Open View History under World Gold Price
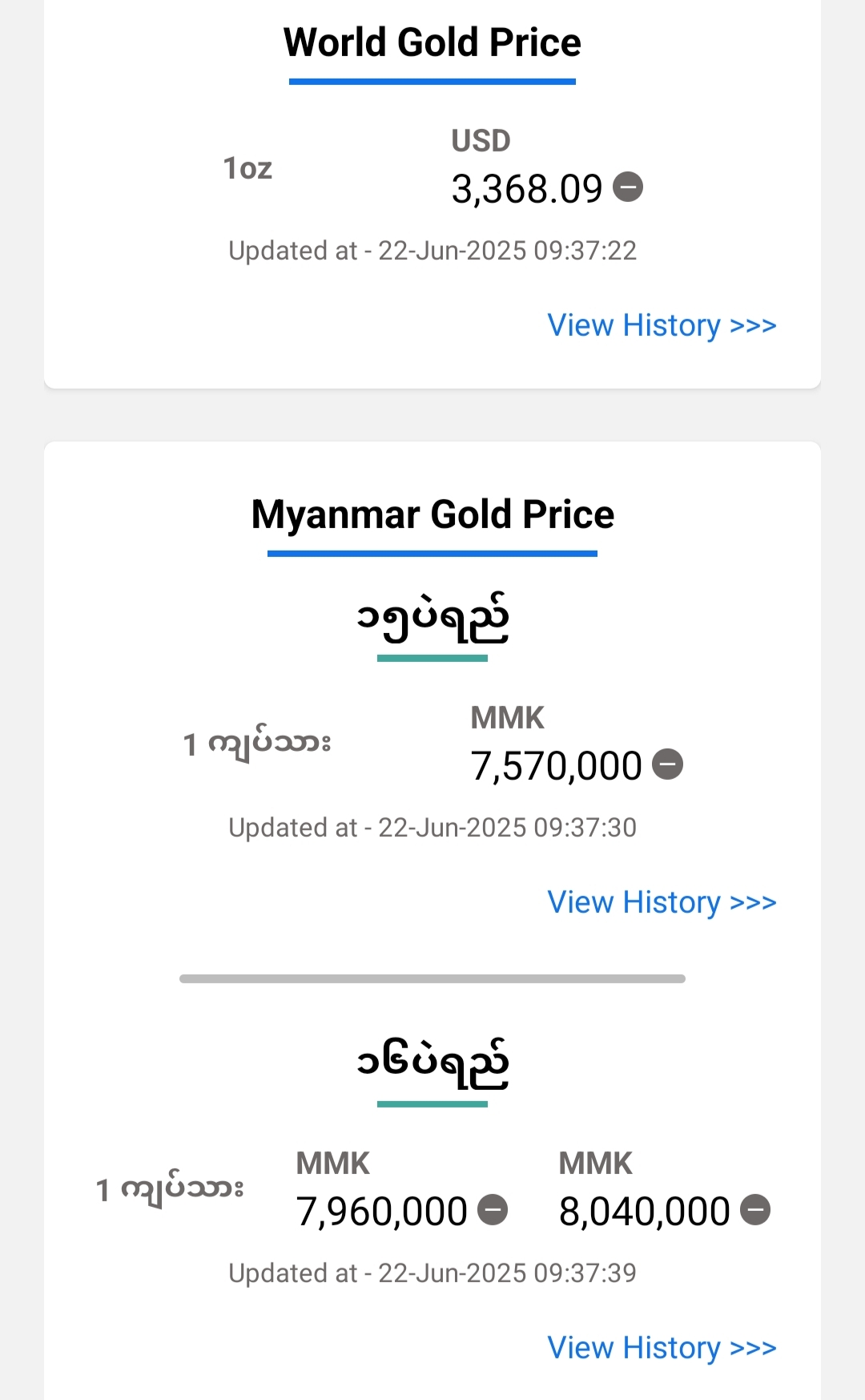865x1400 pixels. (x=662, y=325)
